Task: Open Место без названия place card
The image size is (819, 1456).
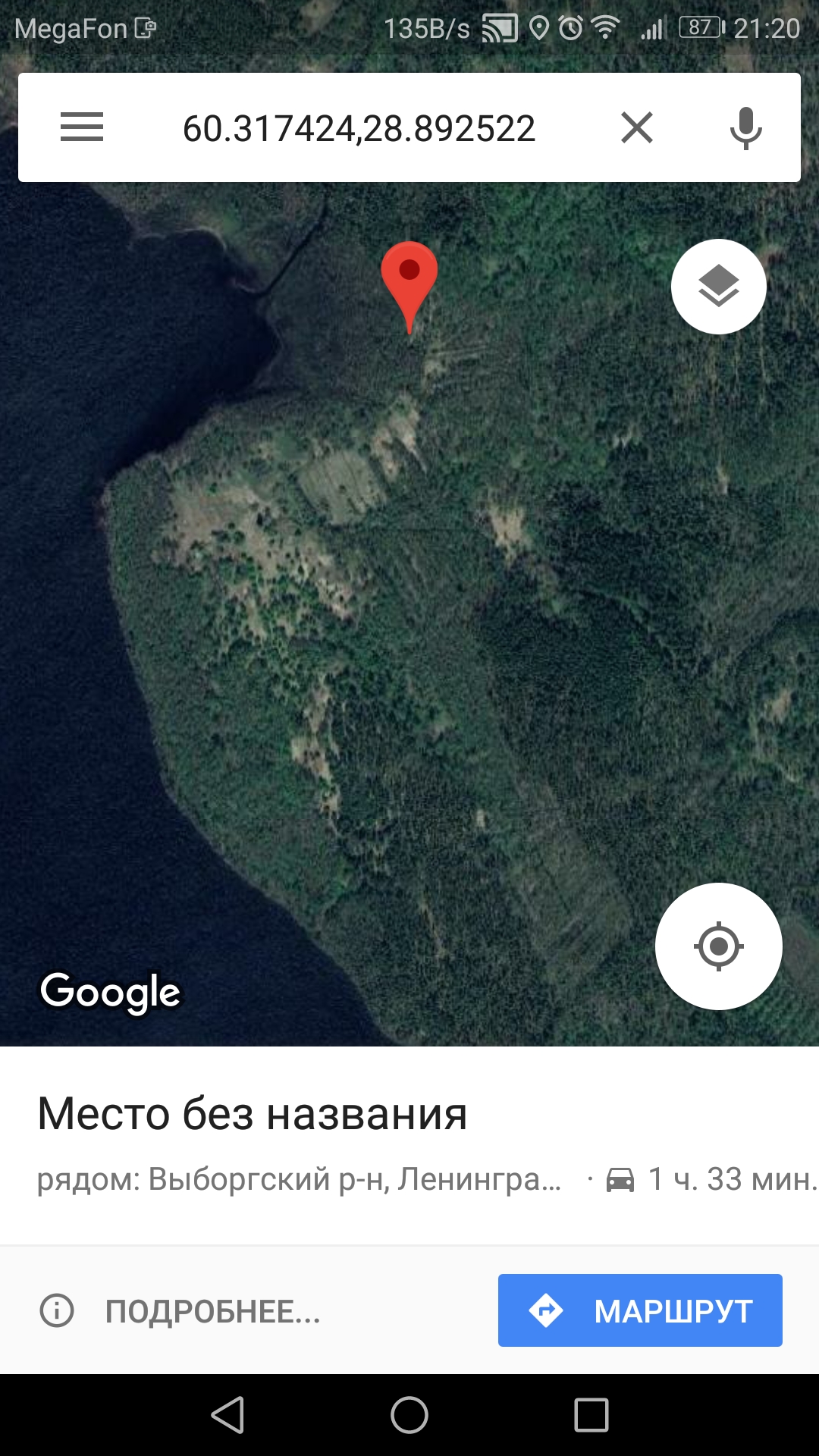Action: click(253, 1114)
